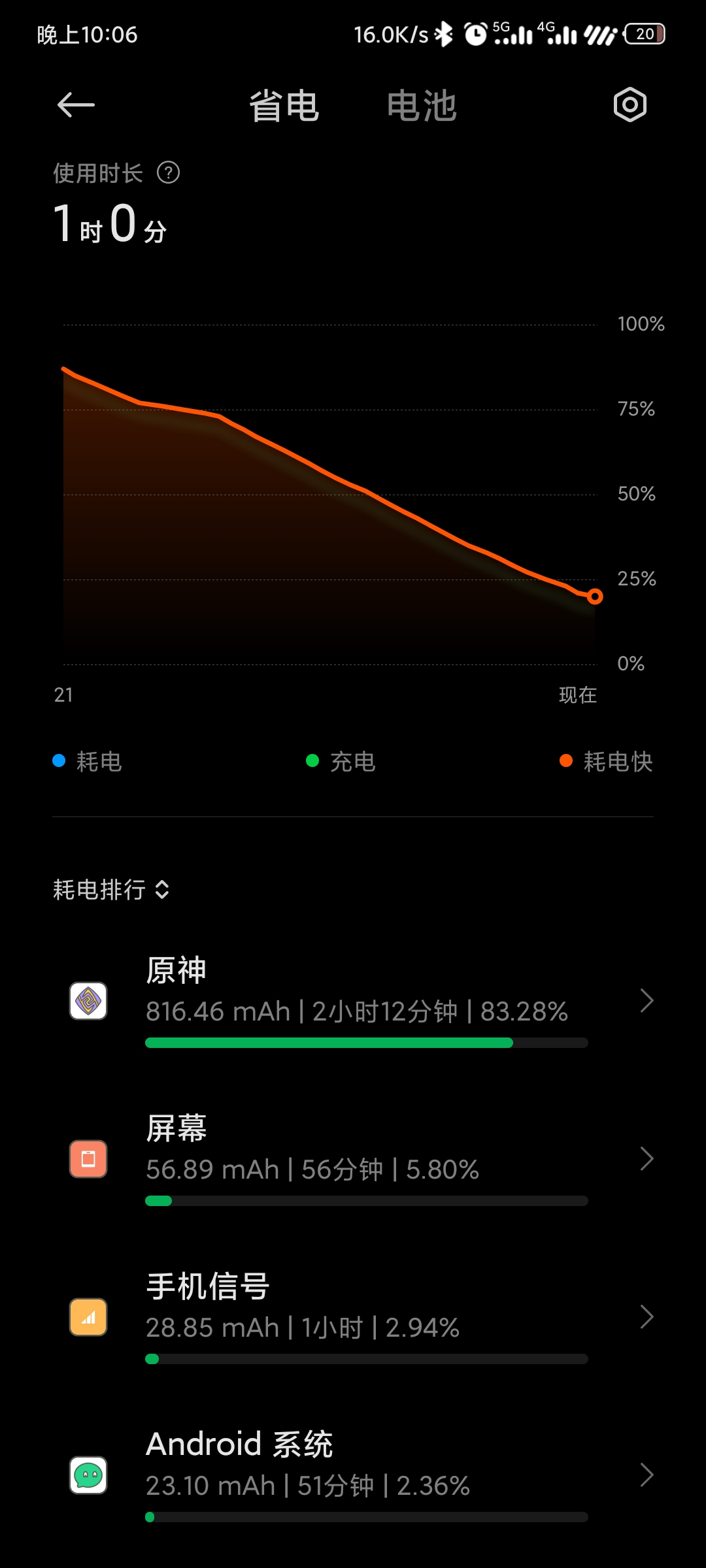Go back using the arrow icon
The image size is (706, 1568).
point(76,105)
